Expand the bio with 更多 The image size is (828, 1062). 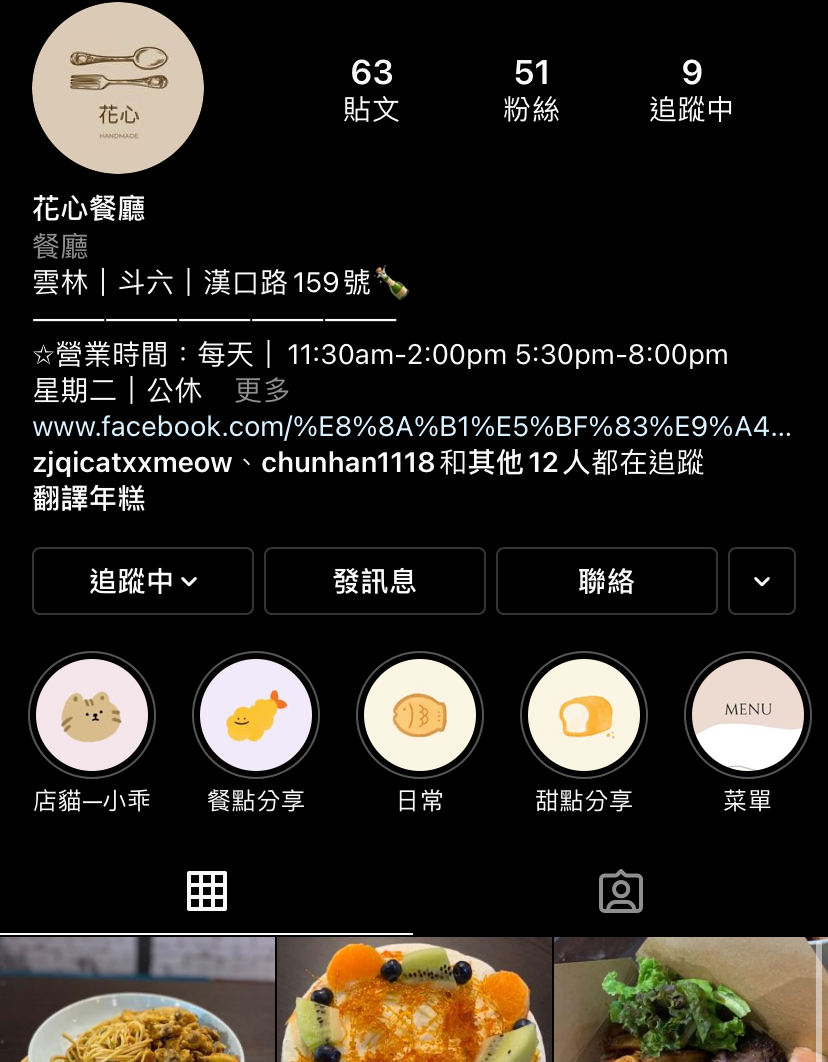[x=262, y=391]
